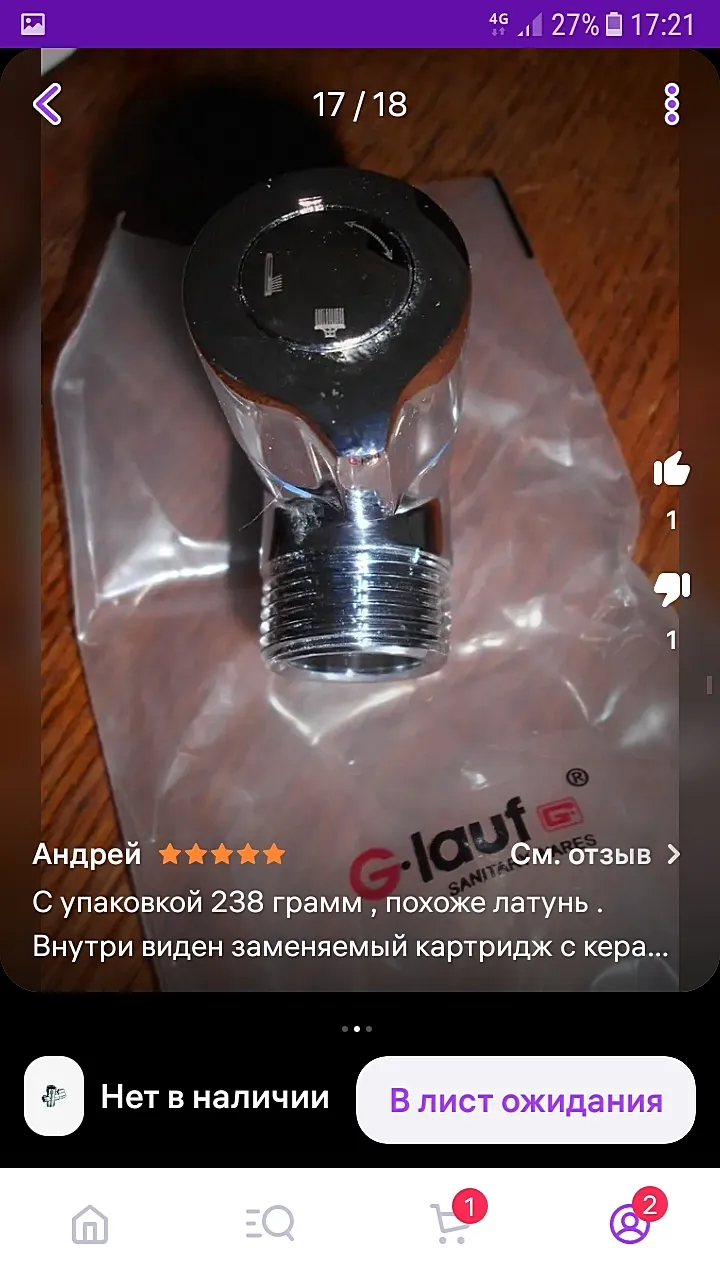Screen dimensions: 720x1280
Task: Switch to the profile tab
Action: [630, 1222]
